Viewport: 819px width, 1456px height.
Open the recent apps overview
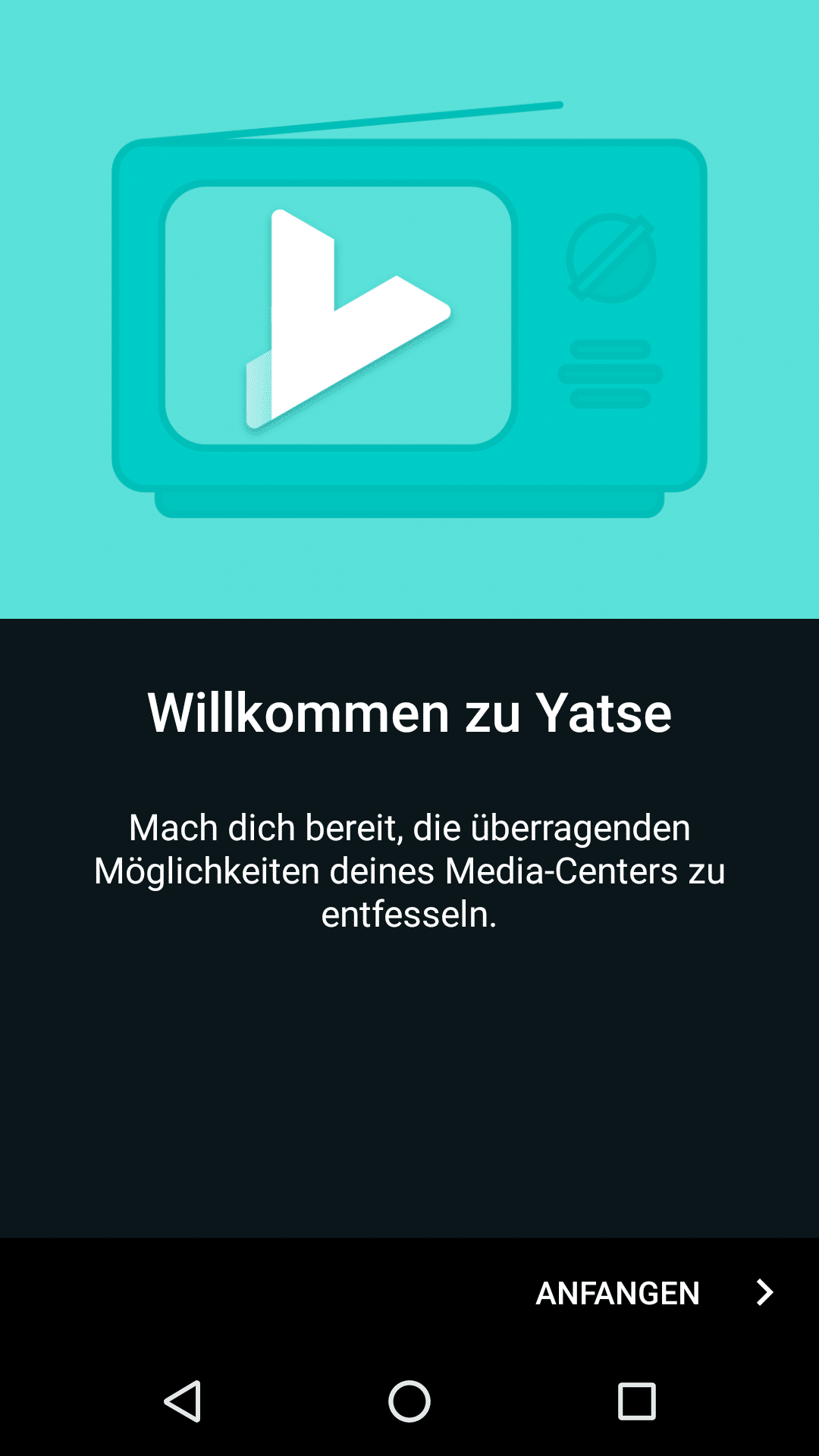coord(636,1401)
